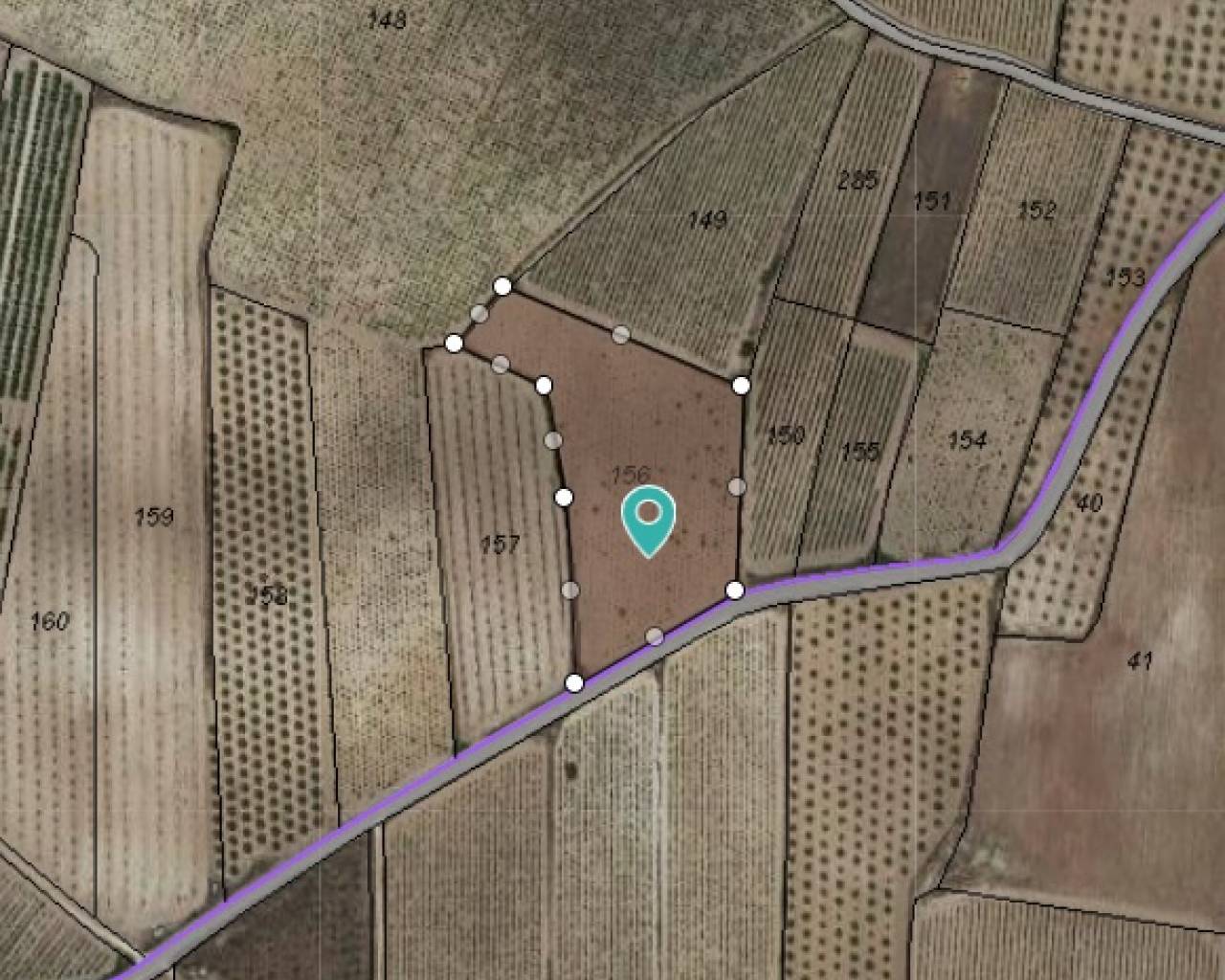Tap the midpoint handle on the edge facing parcel 149
The image size is (1225, 980).
(621, 334)
